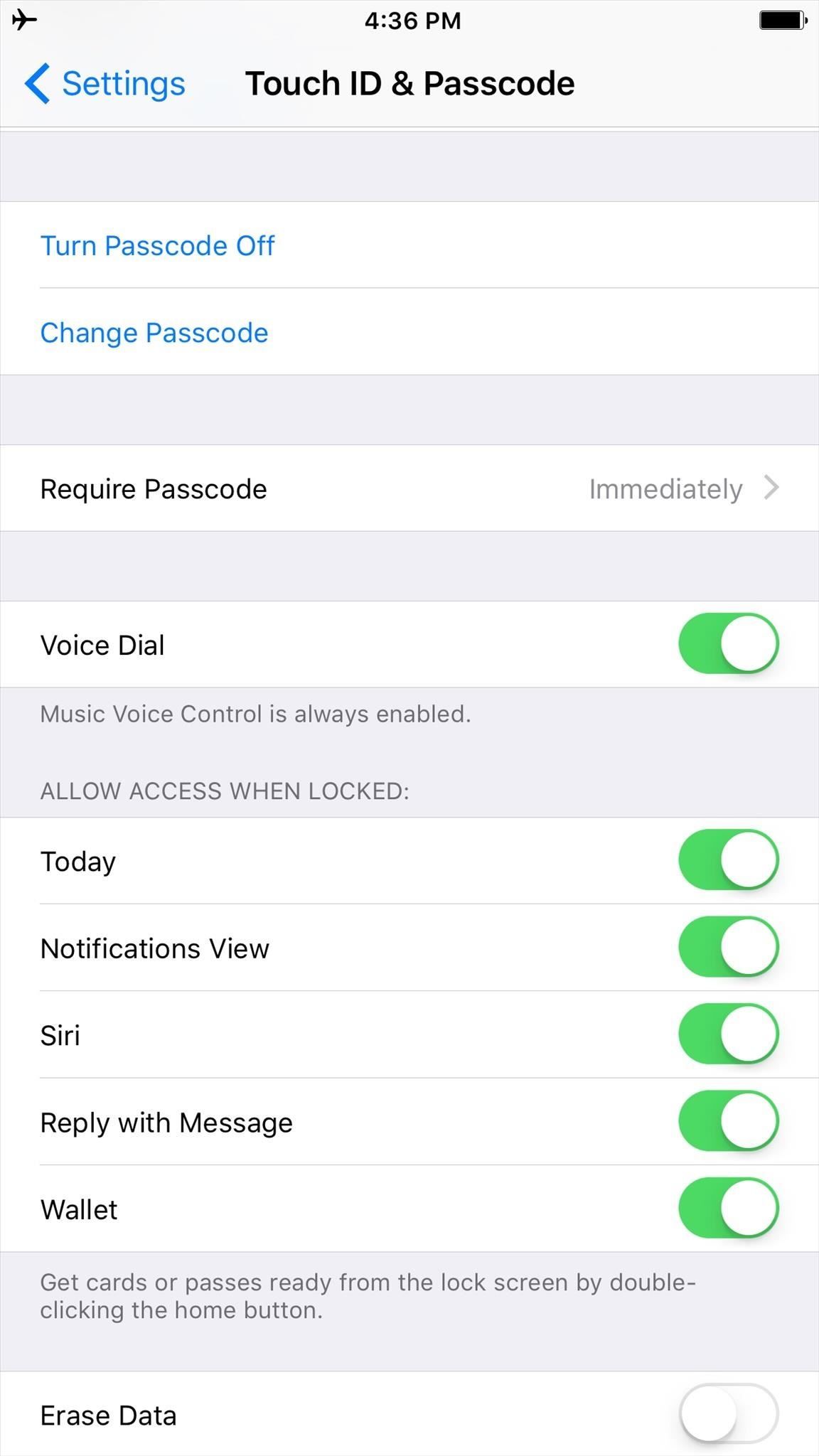Tap the back chevron next to Settings

[x=38, y=82]
